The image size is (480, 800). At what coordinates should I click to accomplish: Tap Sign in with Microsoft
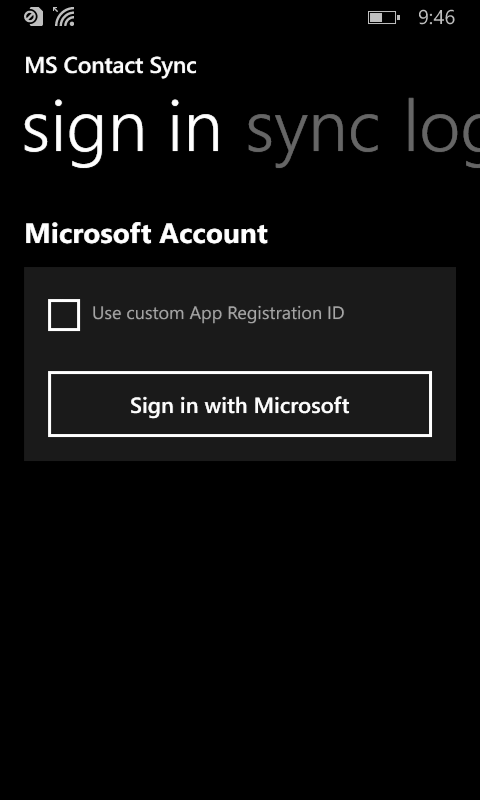click(x=240, y=404)
